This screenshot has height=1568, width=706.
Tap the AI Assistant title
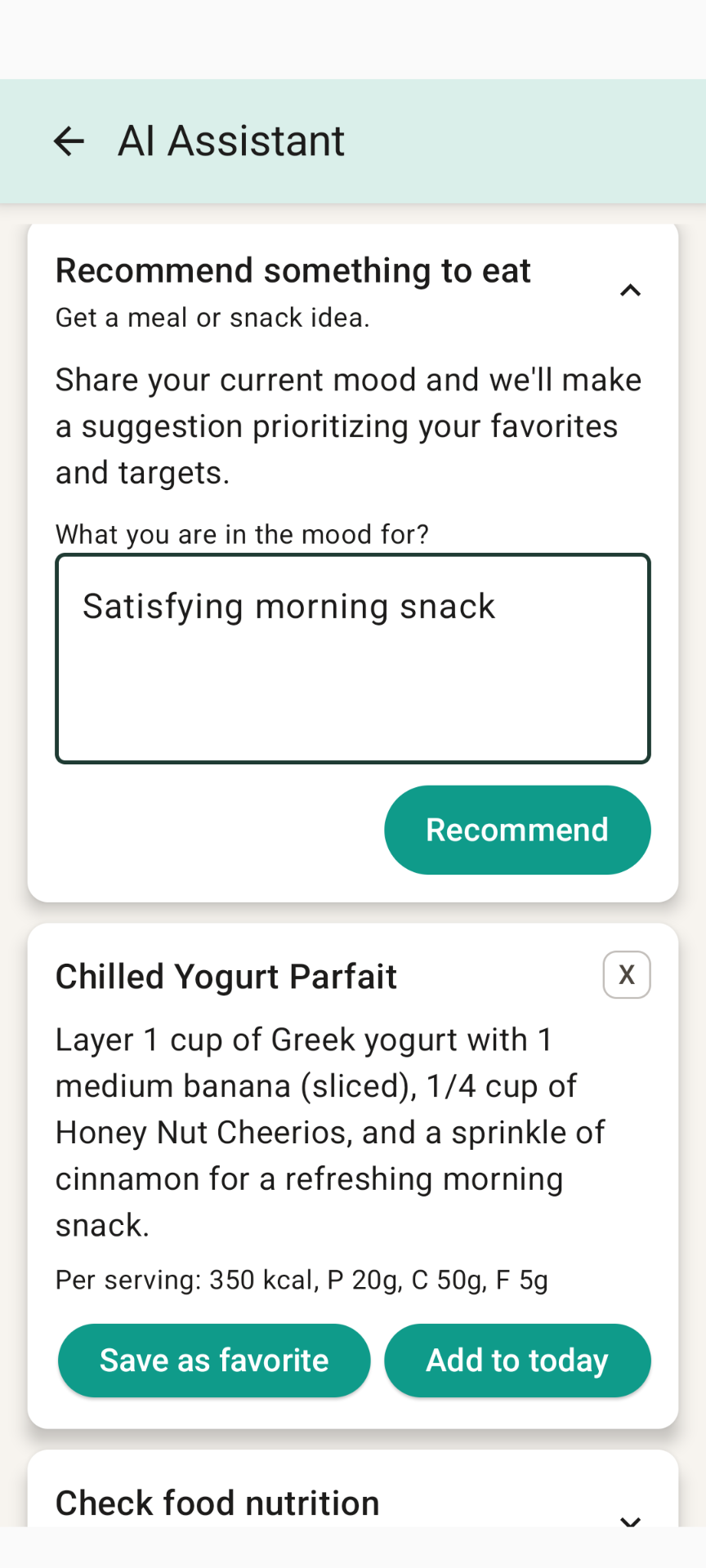231,140
